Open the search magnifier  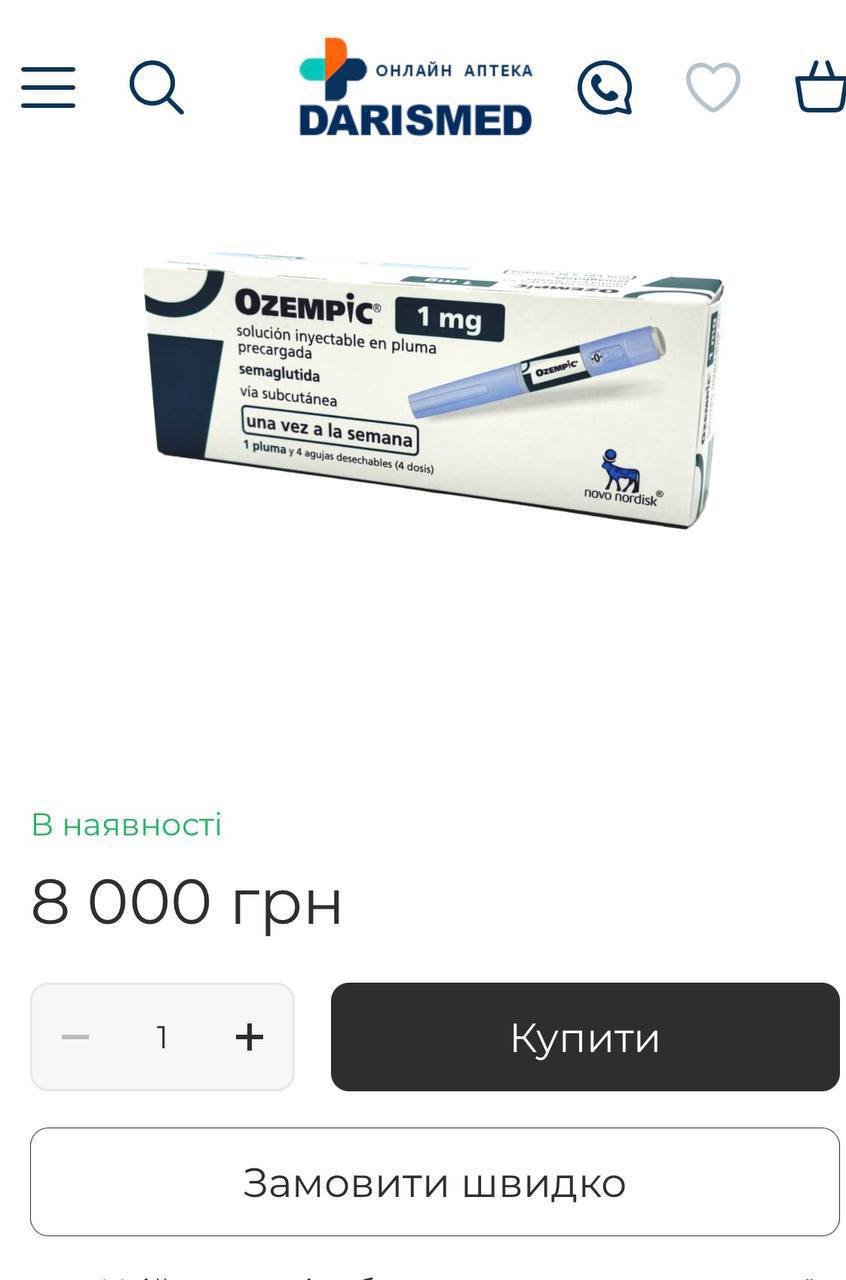[x=156, y=87]
